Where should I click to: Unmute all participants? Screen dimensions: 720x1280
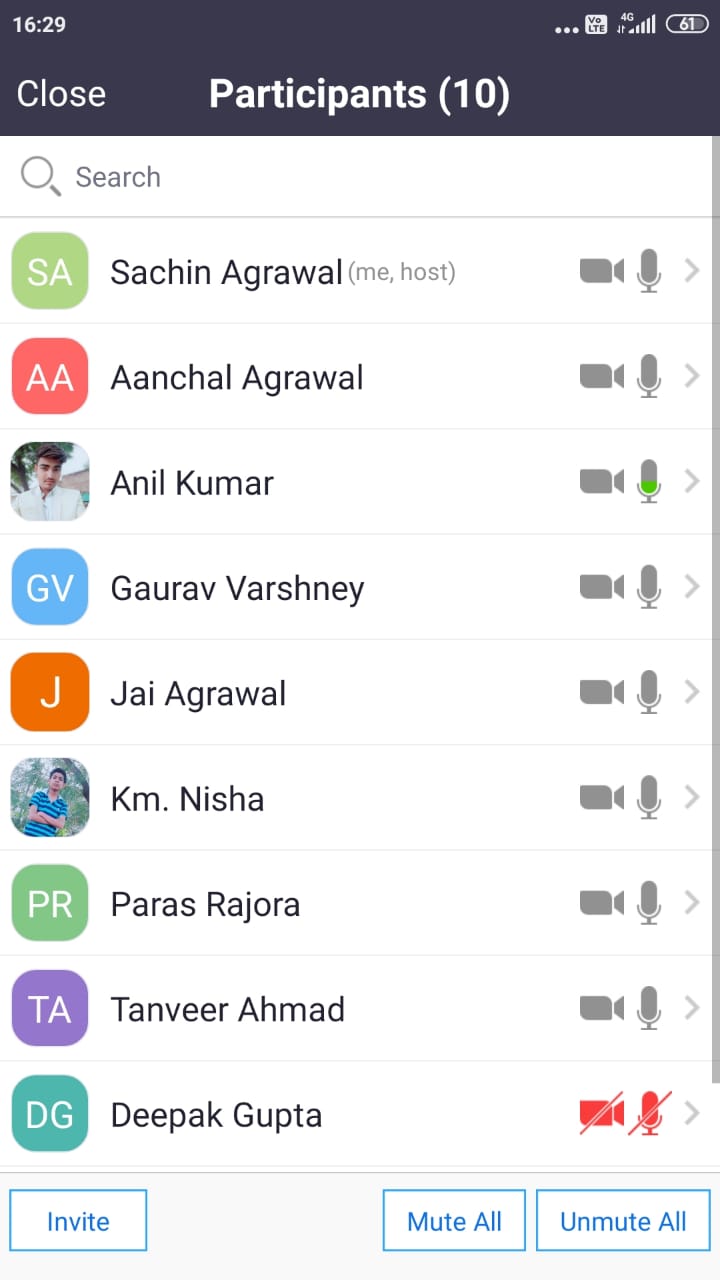pos(623,1221)
